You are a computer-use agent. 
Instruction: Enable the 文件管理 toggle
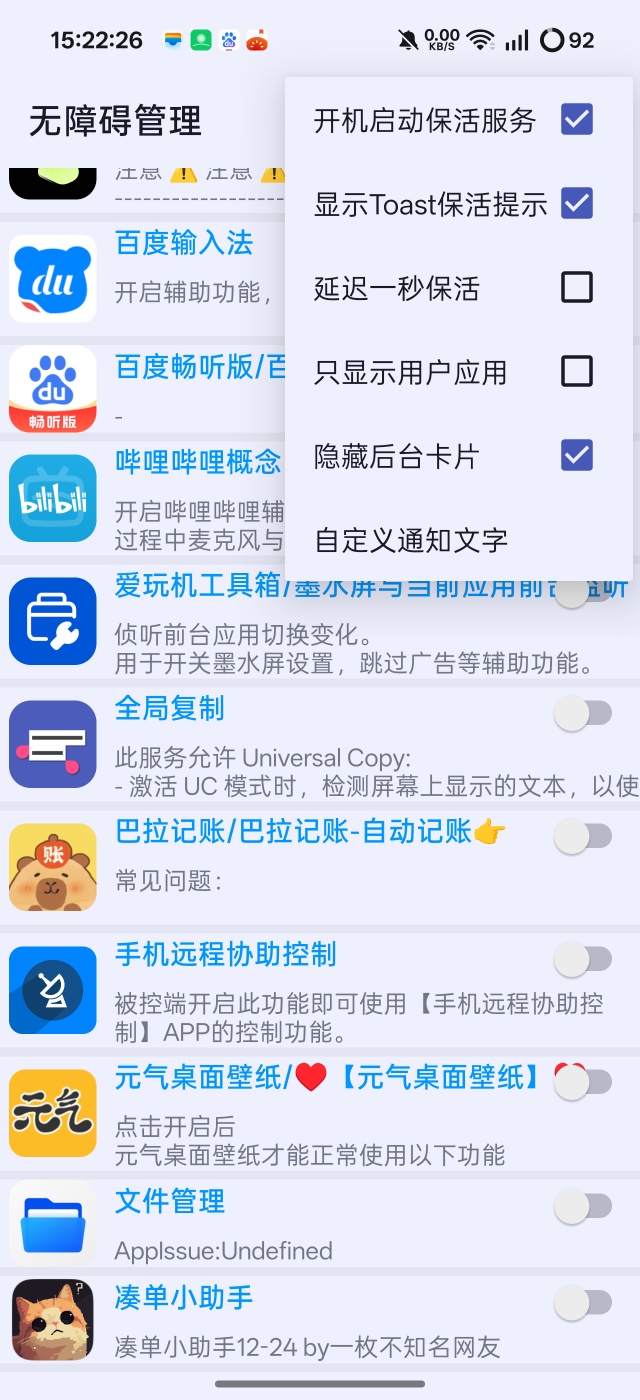(583, 1207)
